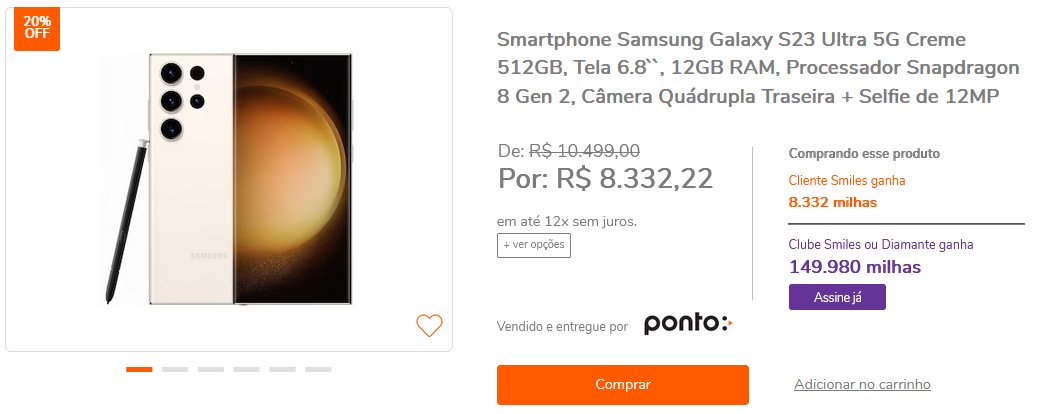Open the Galaxy S23 Ultra product image

[x=229, y=178]
